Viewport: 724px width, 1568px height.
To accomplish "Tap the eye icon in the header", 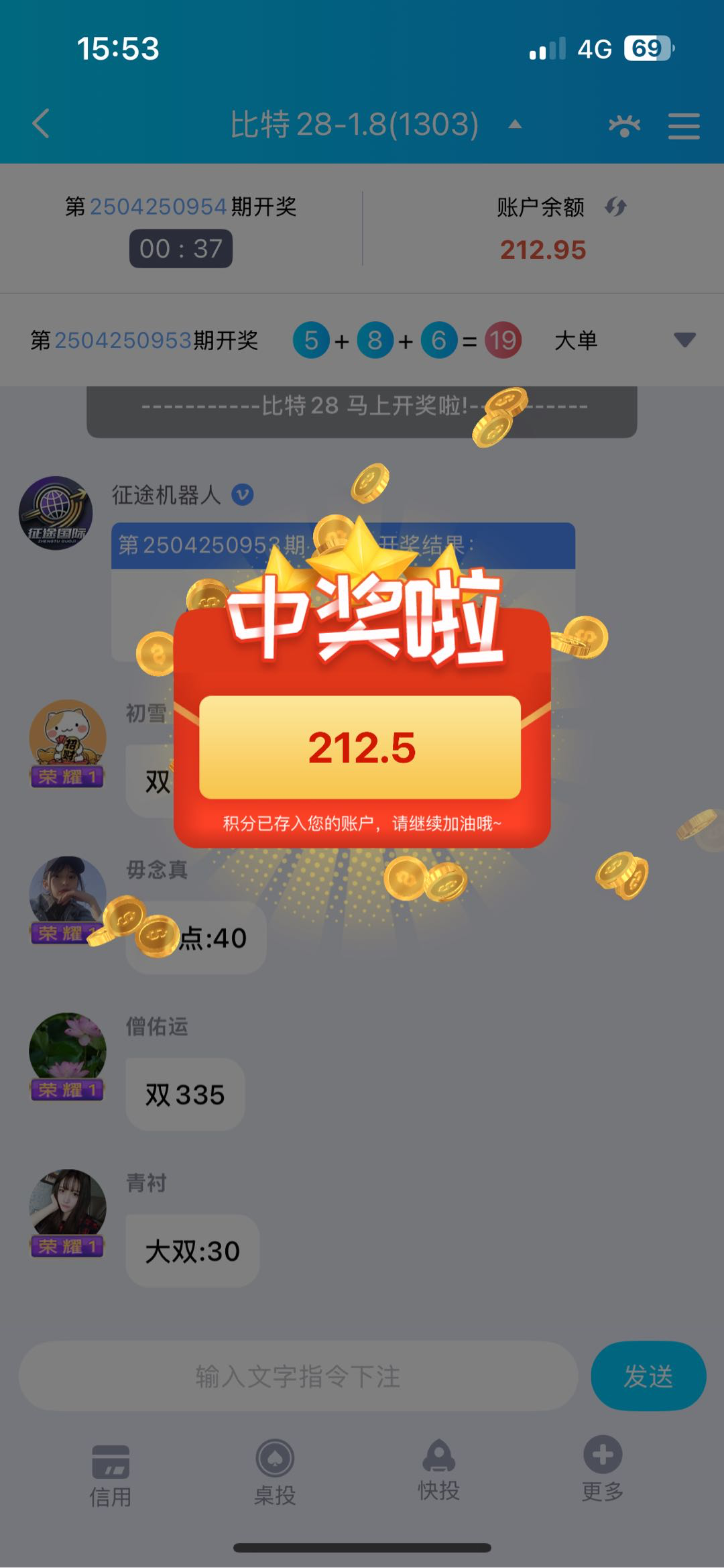I will click(624, 125).
